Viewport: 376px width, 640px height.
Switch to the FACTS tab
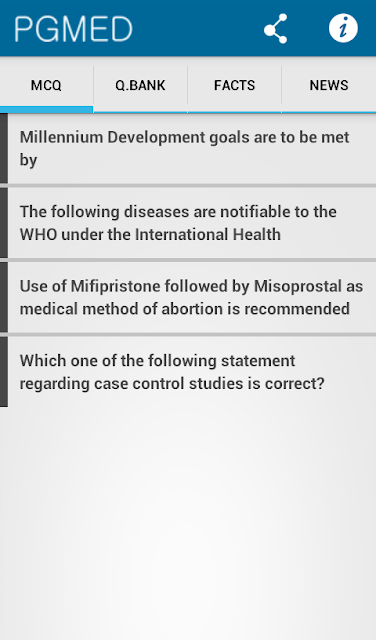(234, 85)
